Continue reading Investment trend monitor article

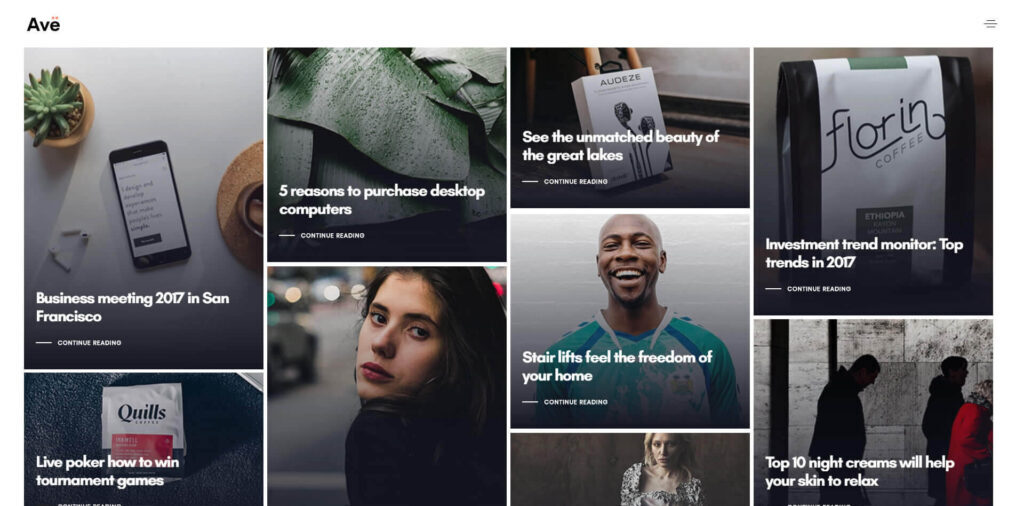tap(818, 289)
